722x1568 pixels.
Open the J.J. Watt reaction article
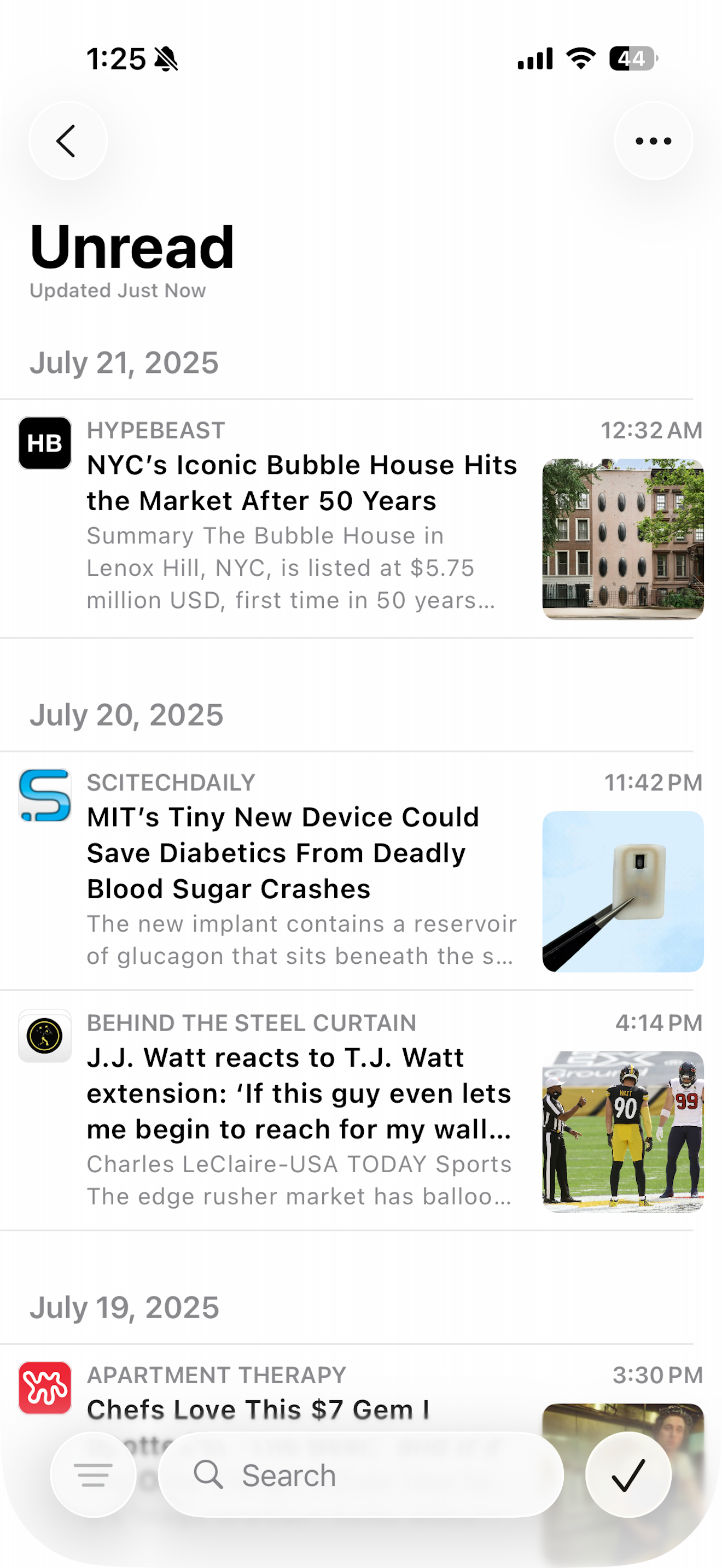(361, 1110)
